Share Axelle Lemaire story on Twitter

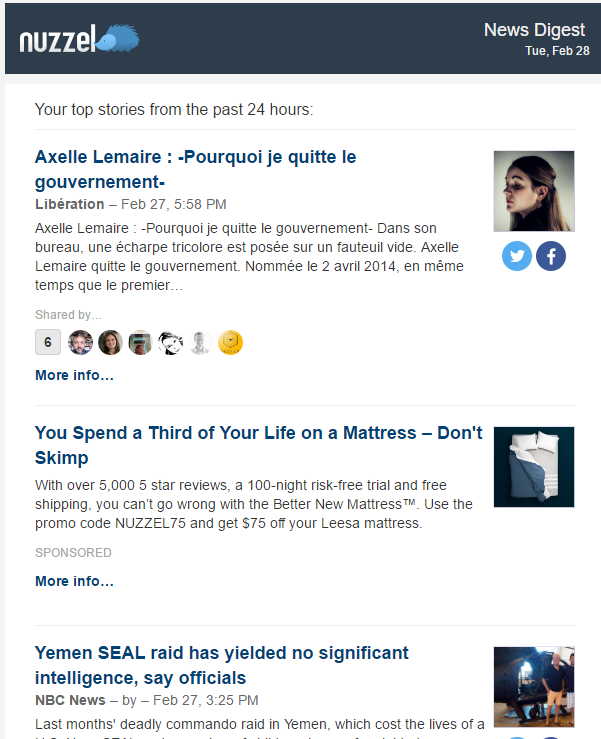(x=517, y=256)
